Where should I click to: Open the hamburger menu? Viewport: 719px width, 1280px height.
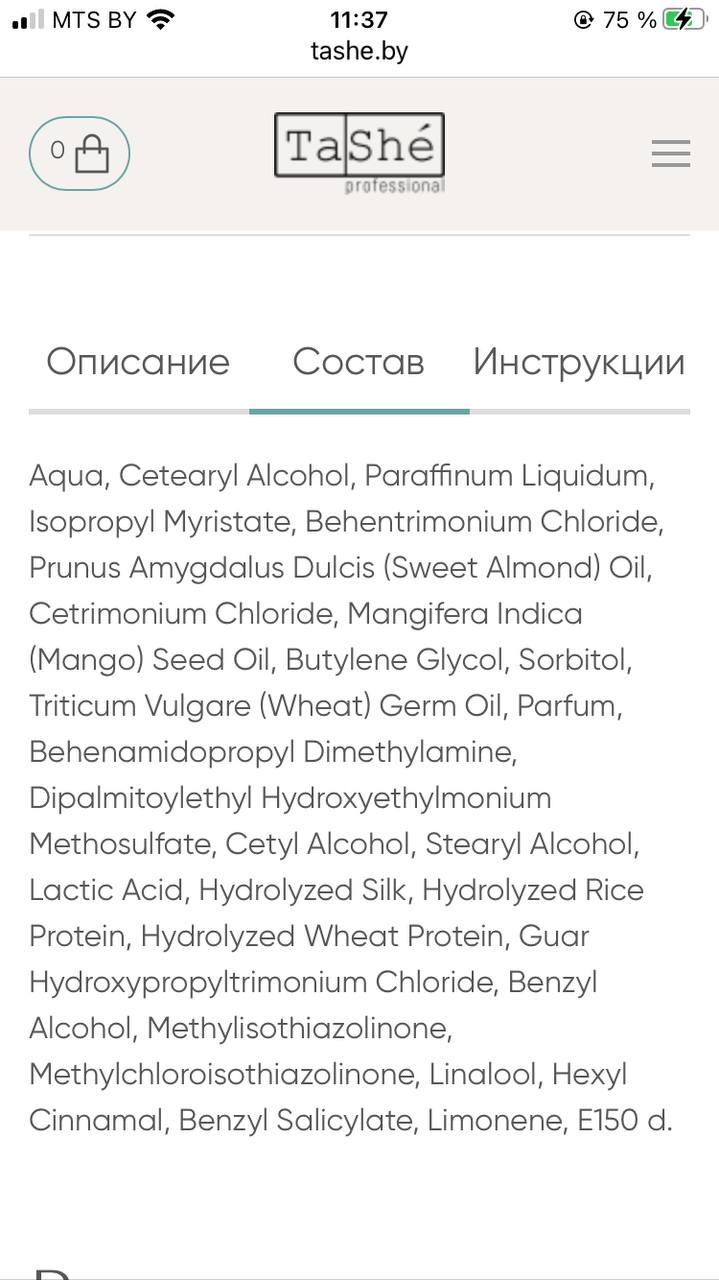point(671,154)
